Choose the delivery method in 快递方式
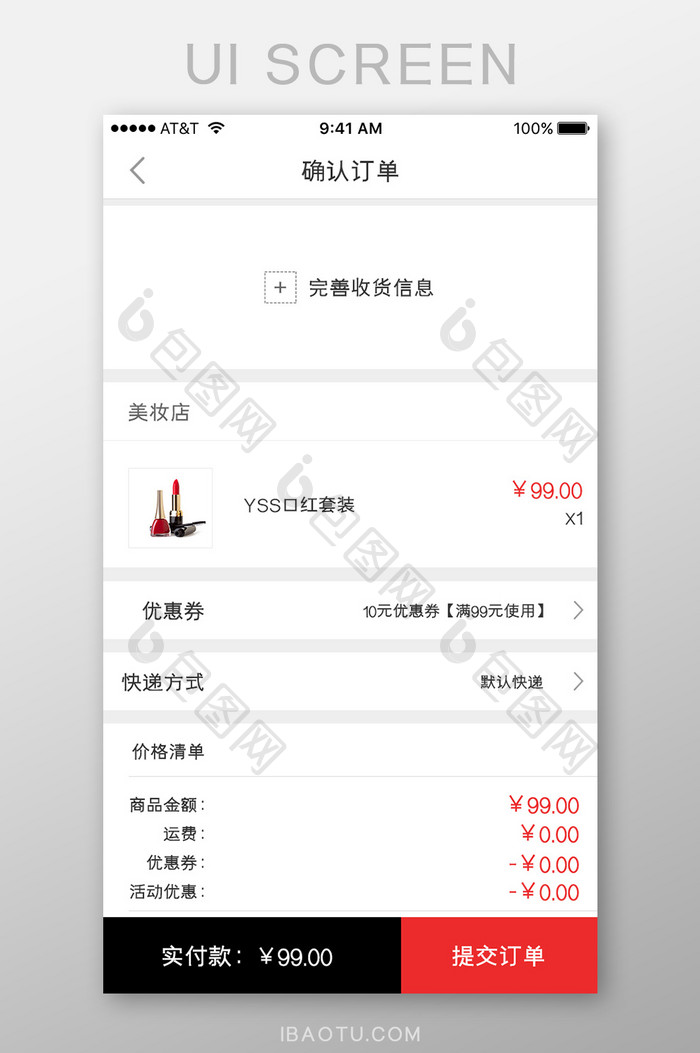 point(350,682)
